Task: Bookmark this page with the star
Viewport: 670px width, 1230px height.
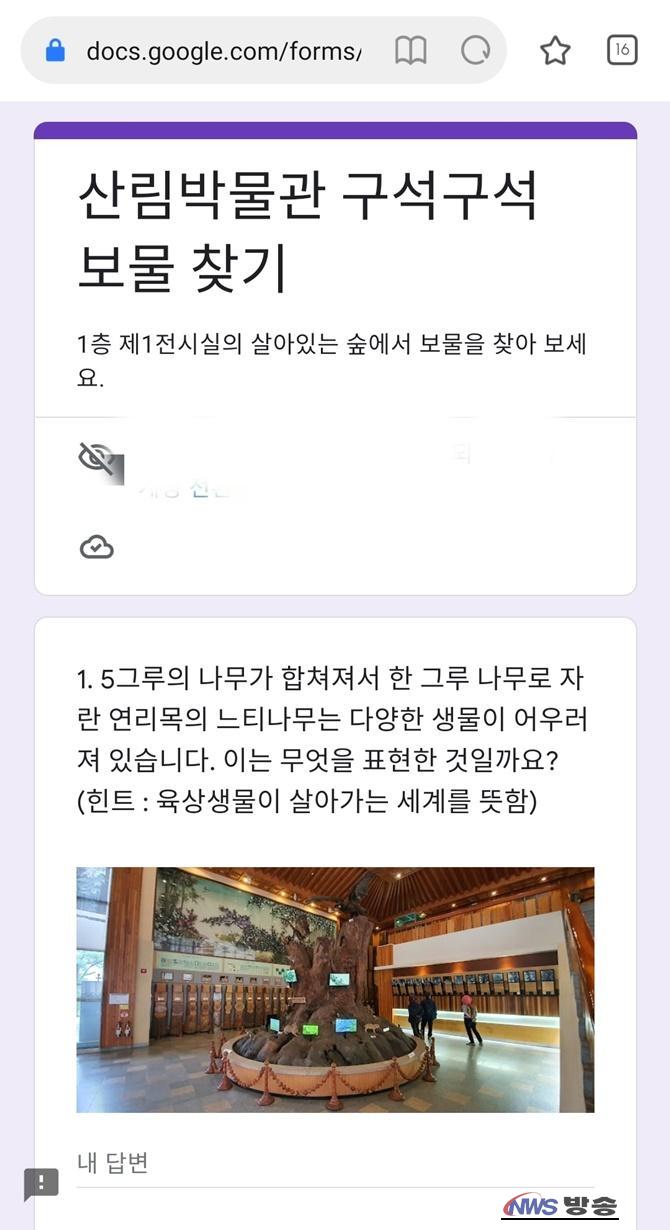Action: [x=555, y=50]
